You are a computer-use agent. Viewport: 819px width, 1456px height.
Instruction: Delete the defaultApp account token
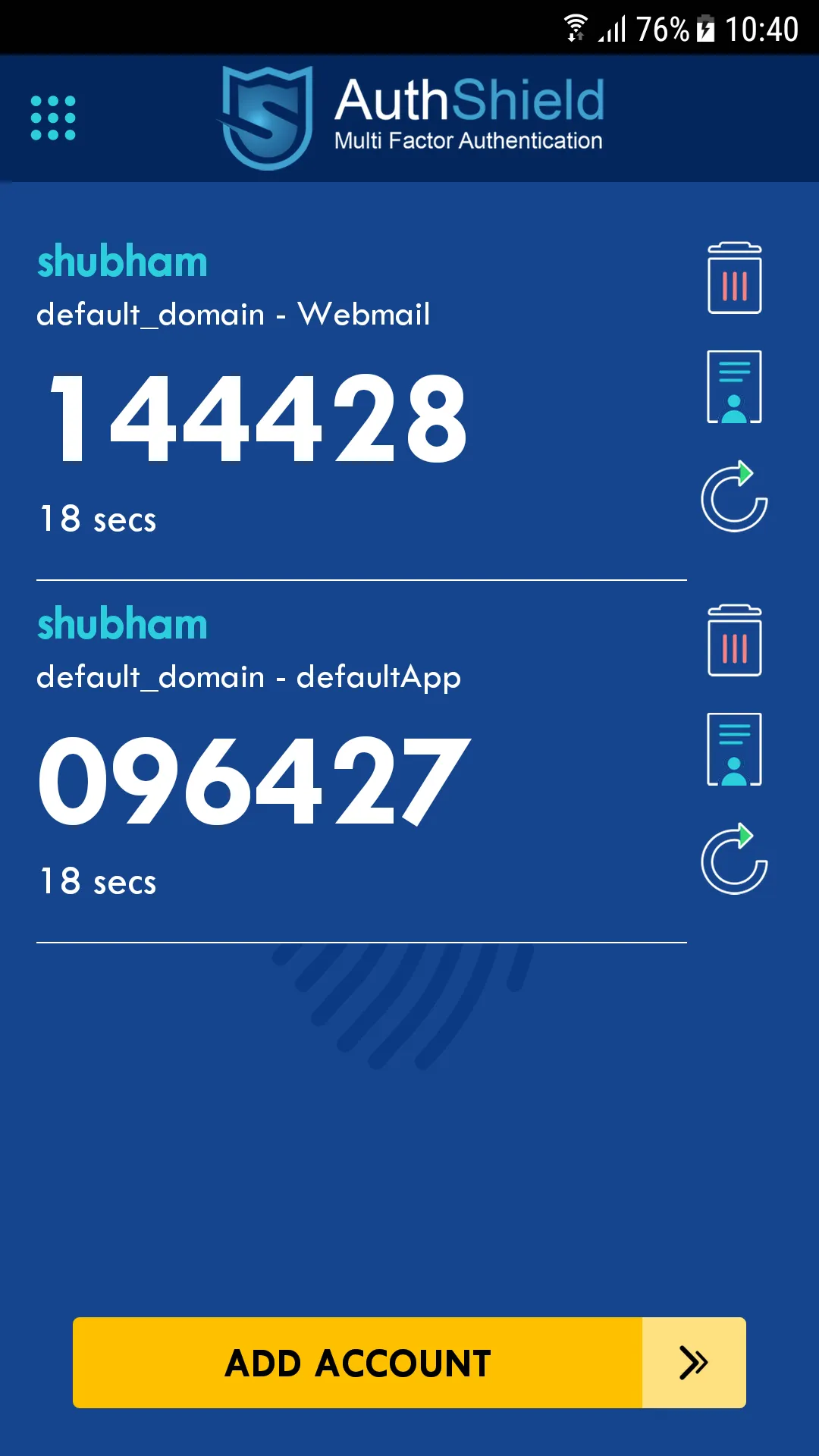734,641
